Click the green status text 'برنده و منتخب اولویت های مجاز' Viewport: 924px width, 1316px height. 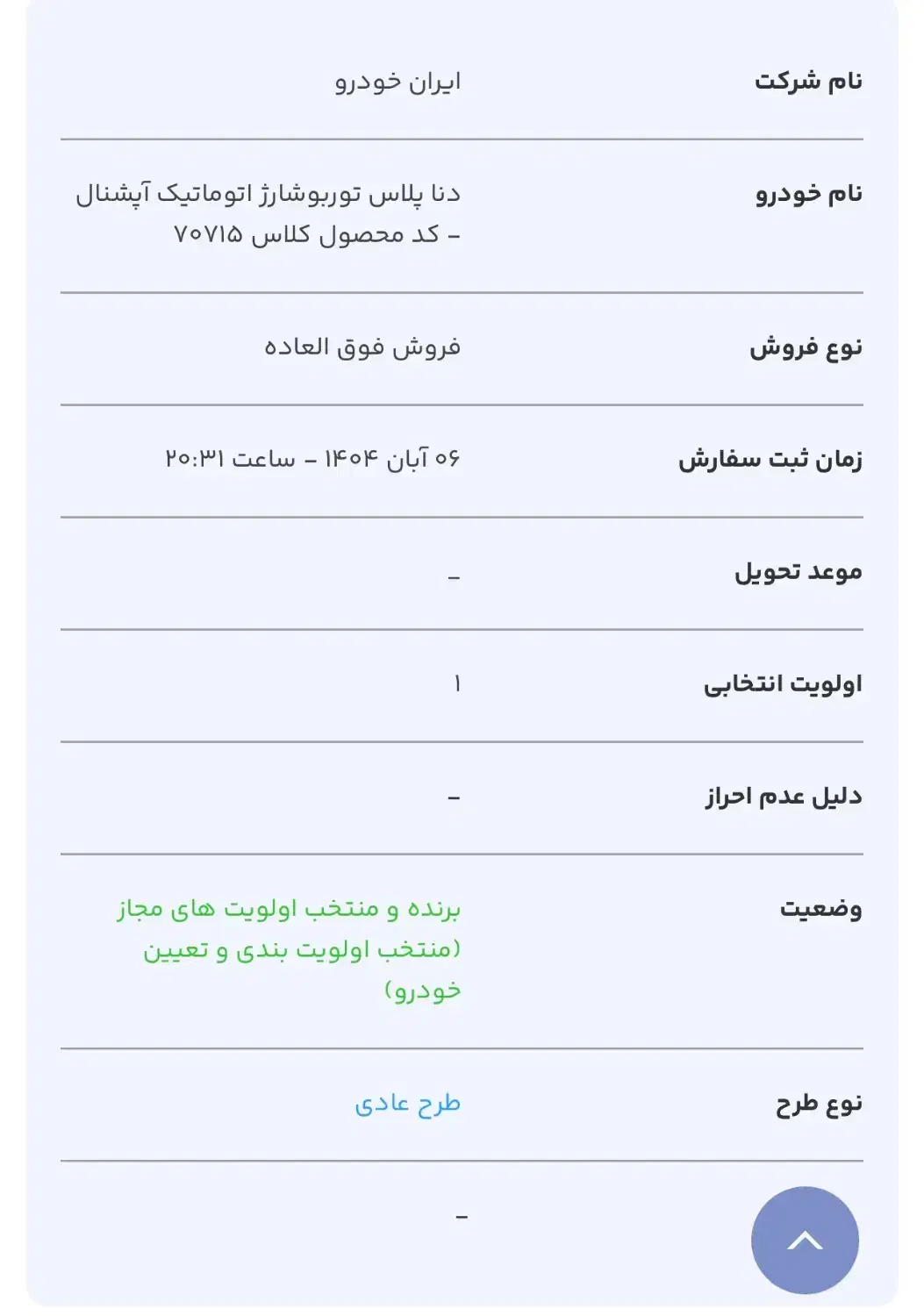pyautogui.click(x=290, y=911)
